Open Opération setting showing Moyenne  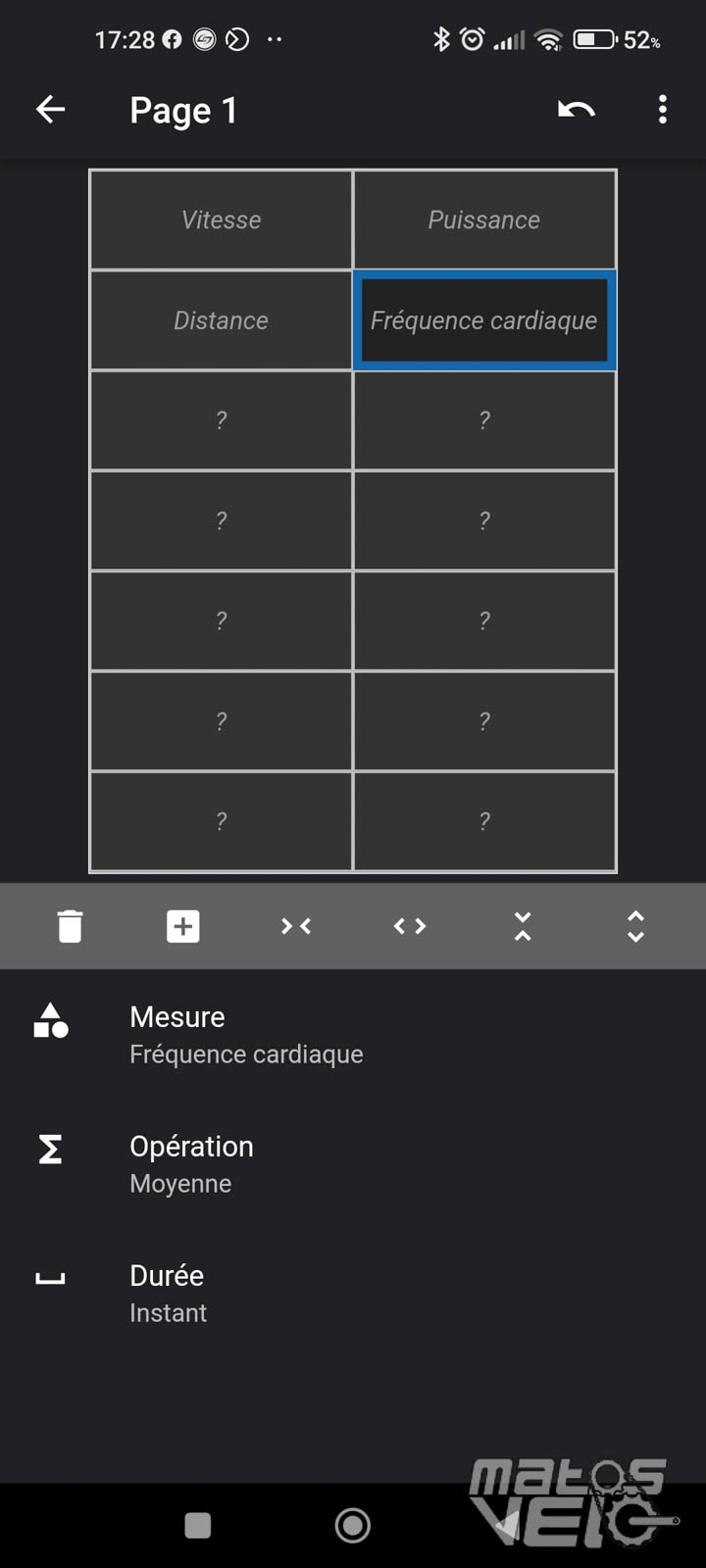[353, 1164]
